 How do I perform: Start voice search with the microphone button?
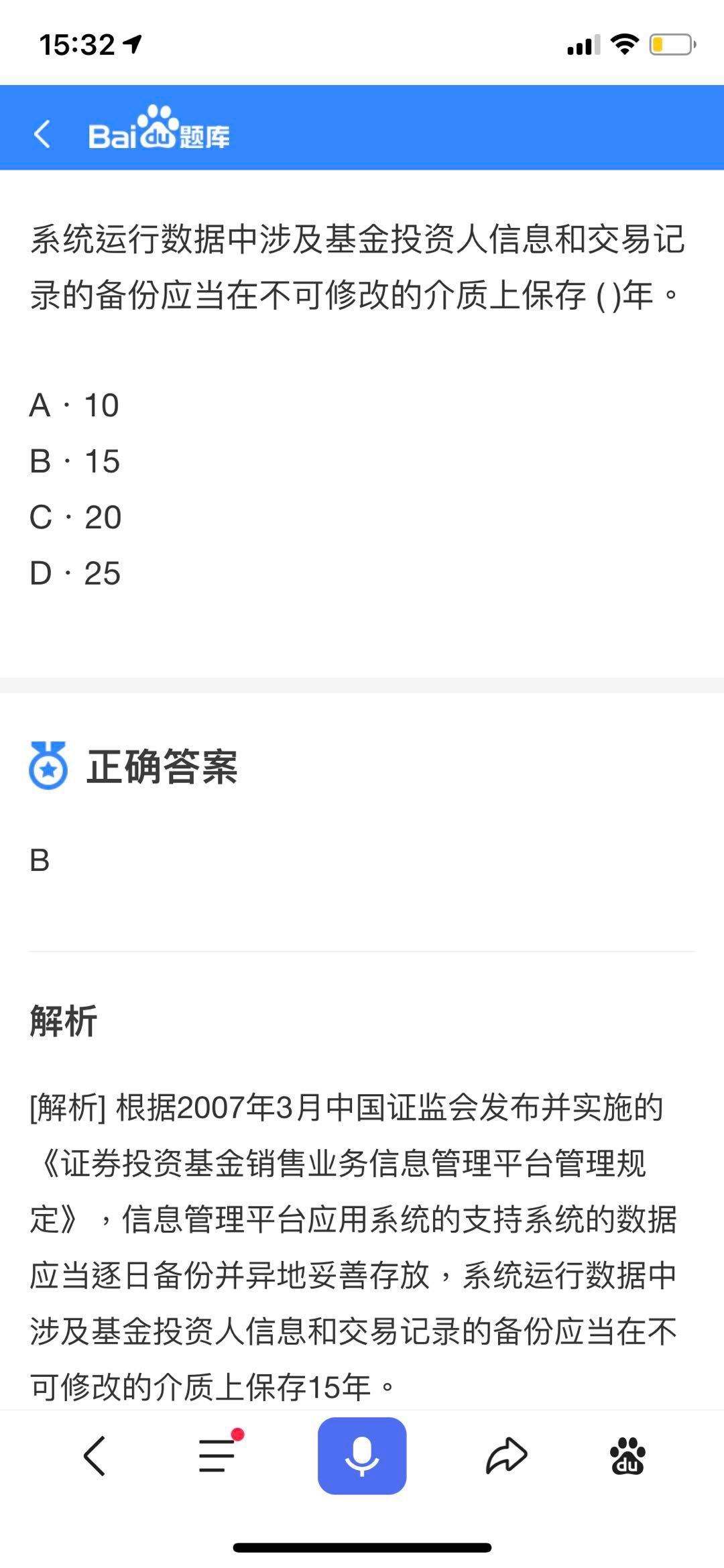(x=362, y=1455)
